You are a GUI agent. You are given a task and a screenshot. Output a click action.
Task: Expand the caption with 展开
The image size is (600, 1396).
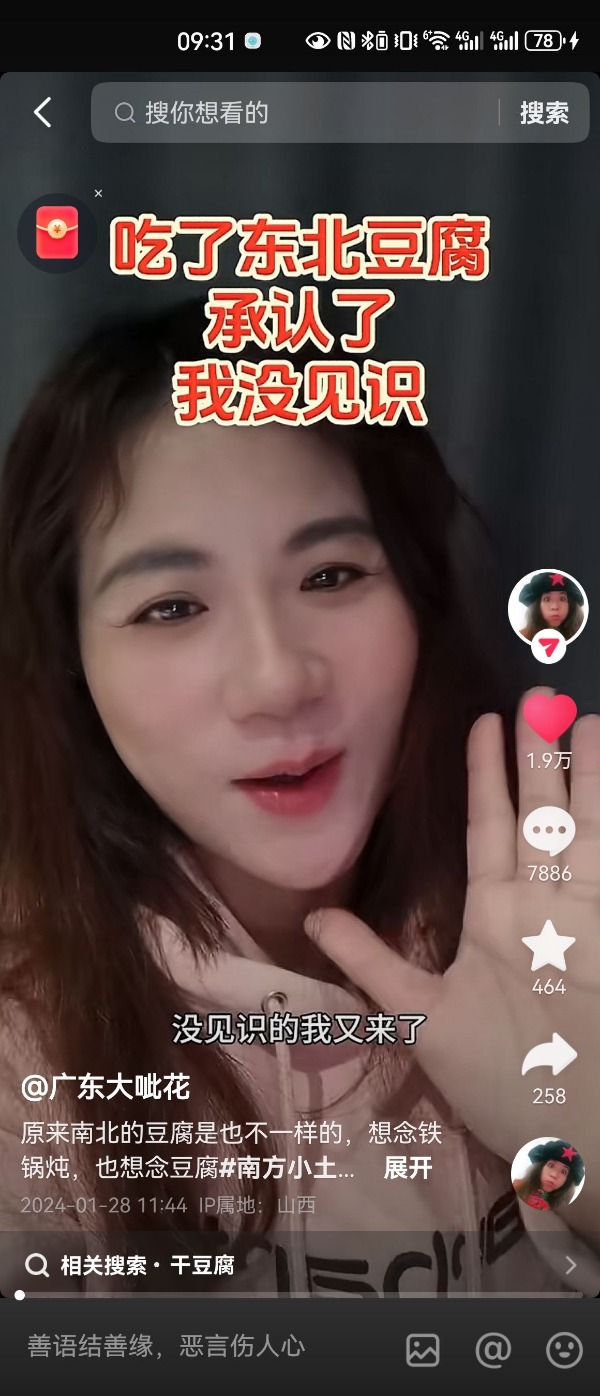[408, 1167]
